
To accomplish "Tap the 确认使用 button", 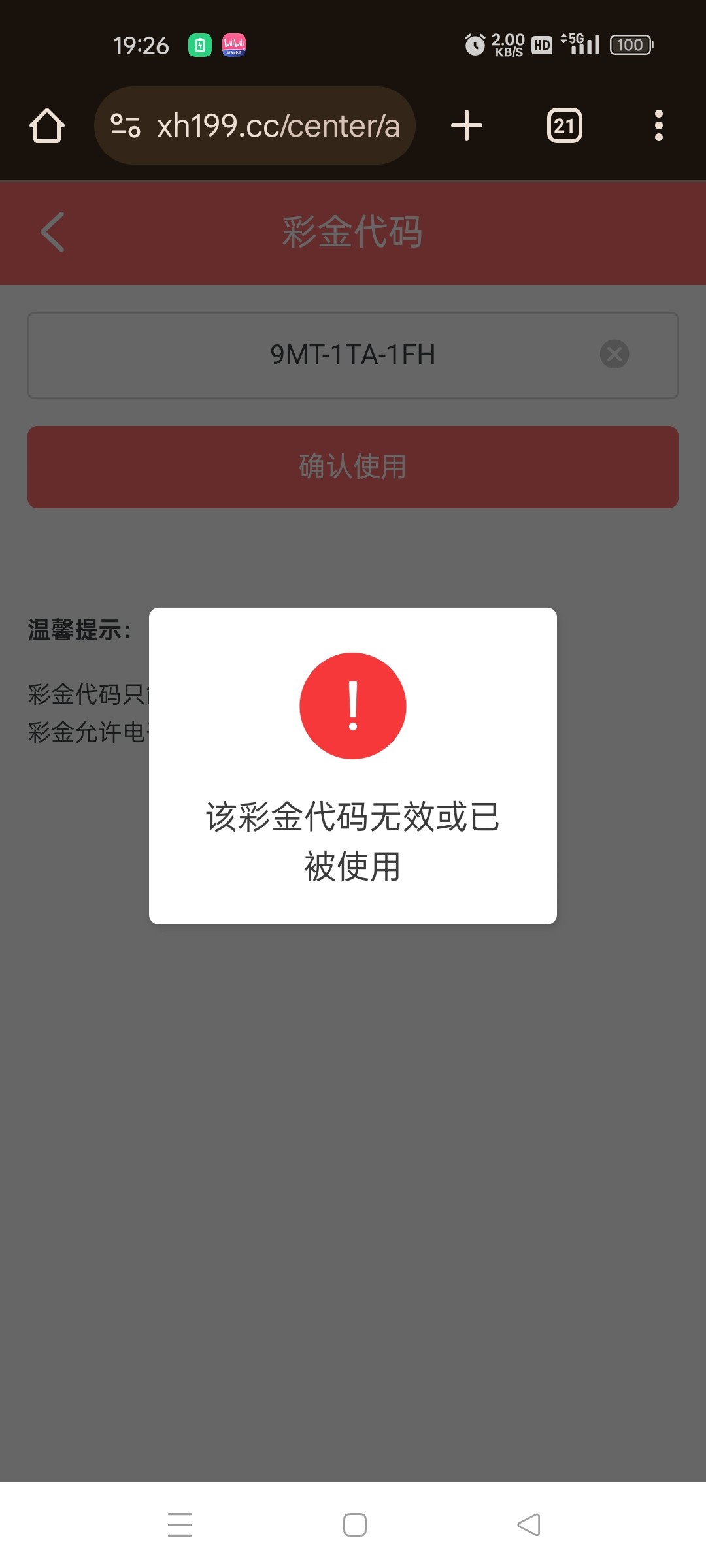I will click(x=353, y=467).
